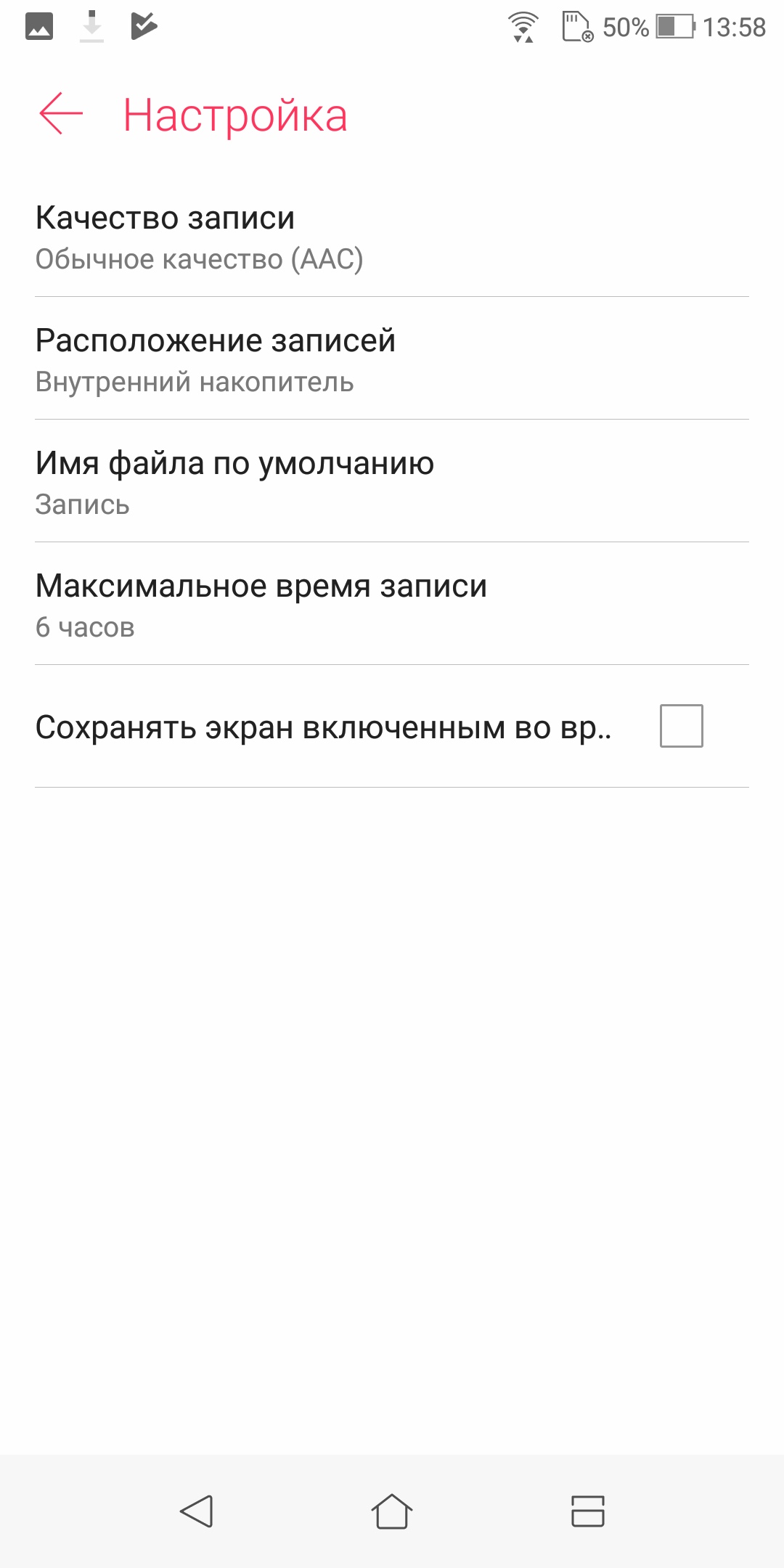Change Имя файла по умолчанию

392,481
